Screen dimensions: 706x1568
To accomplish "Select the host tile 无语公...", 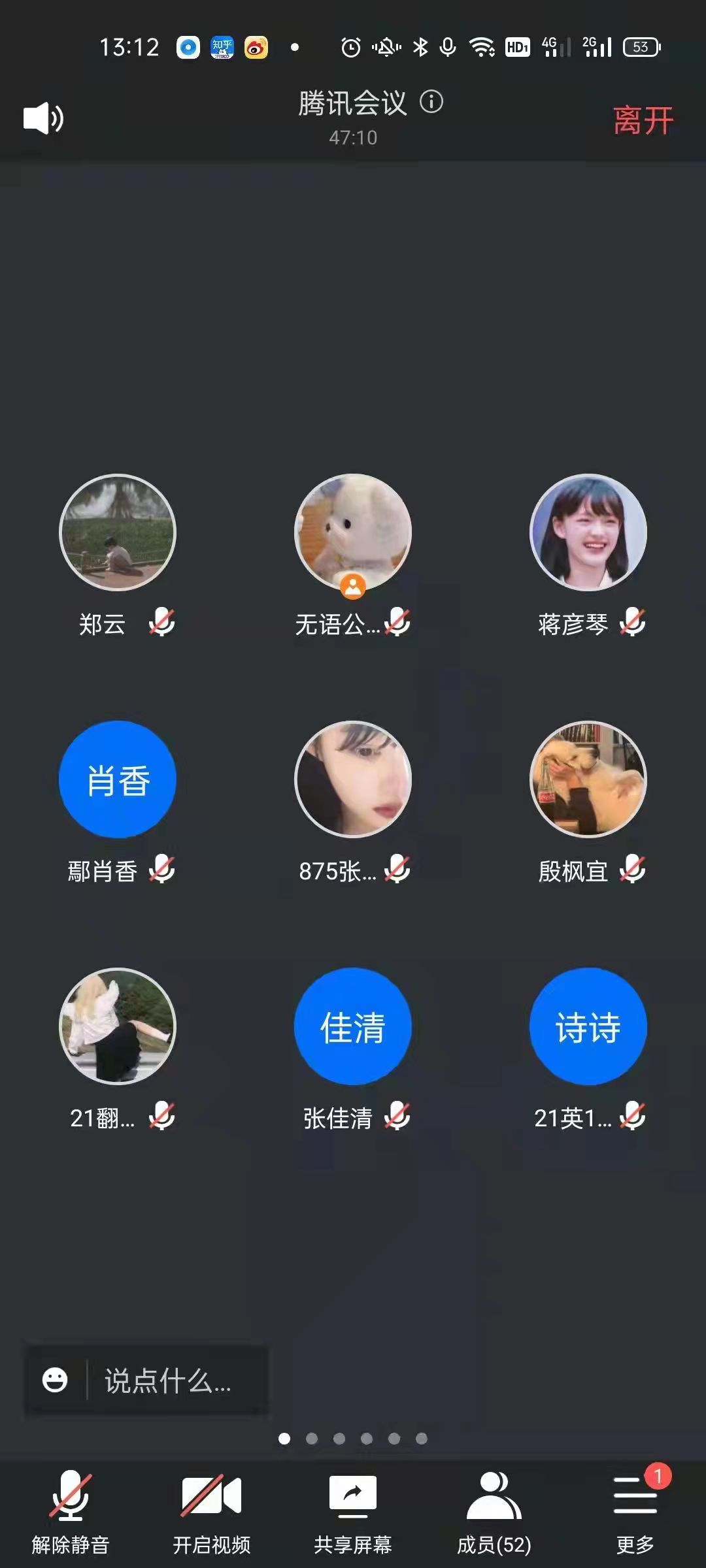I will [x=353, y=533].
